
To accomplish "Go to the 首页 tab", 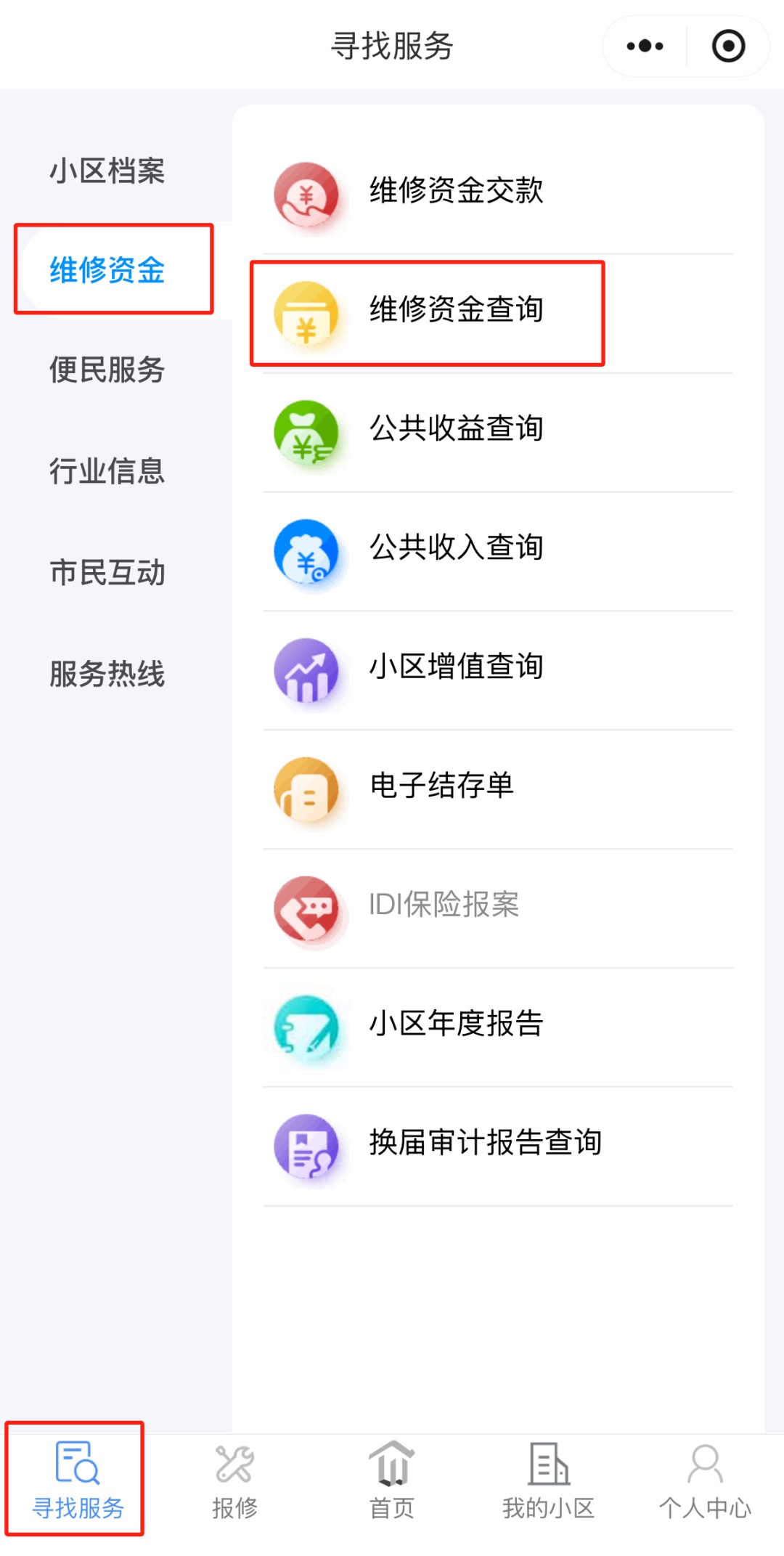I will 392,1481.
